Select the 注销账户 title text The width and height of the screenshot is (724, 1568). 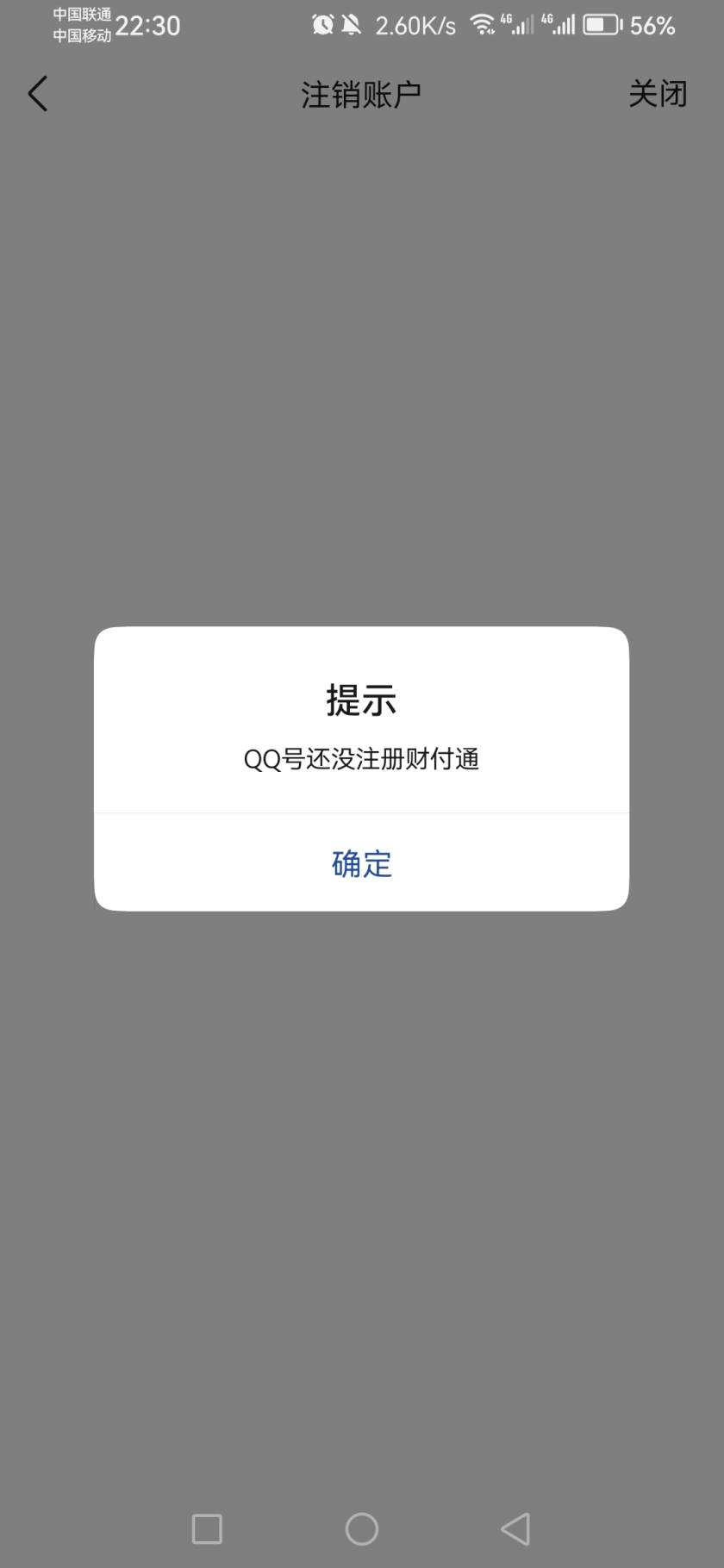pyautogui.click(x=361, y=93)
